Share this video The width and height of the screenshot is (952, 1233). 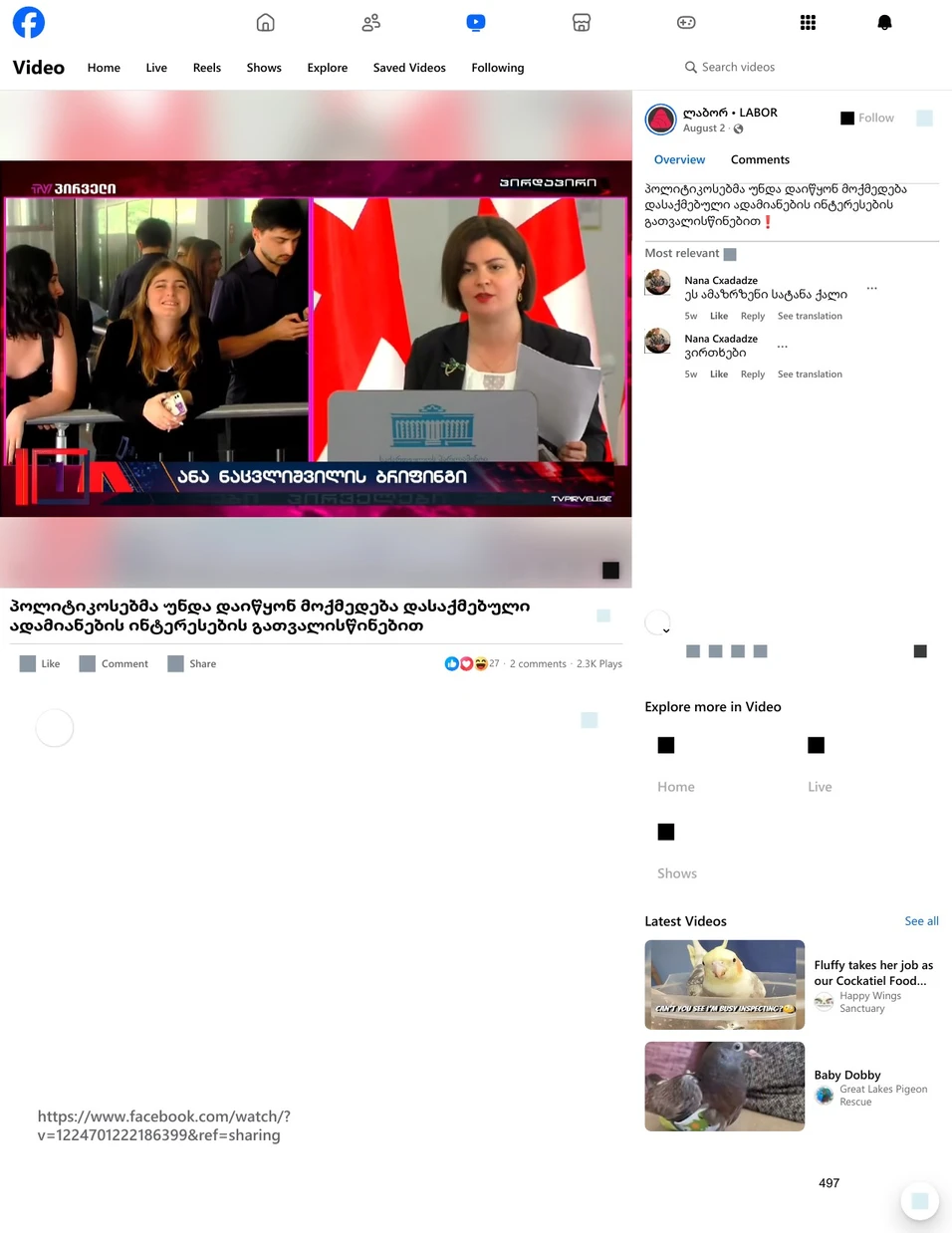(x=192, y=663)
